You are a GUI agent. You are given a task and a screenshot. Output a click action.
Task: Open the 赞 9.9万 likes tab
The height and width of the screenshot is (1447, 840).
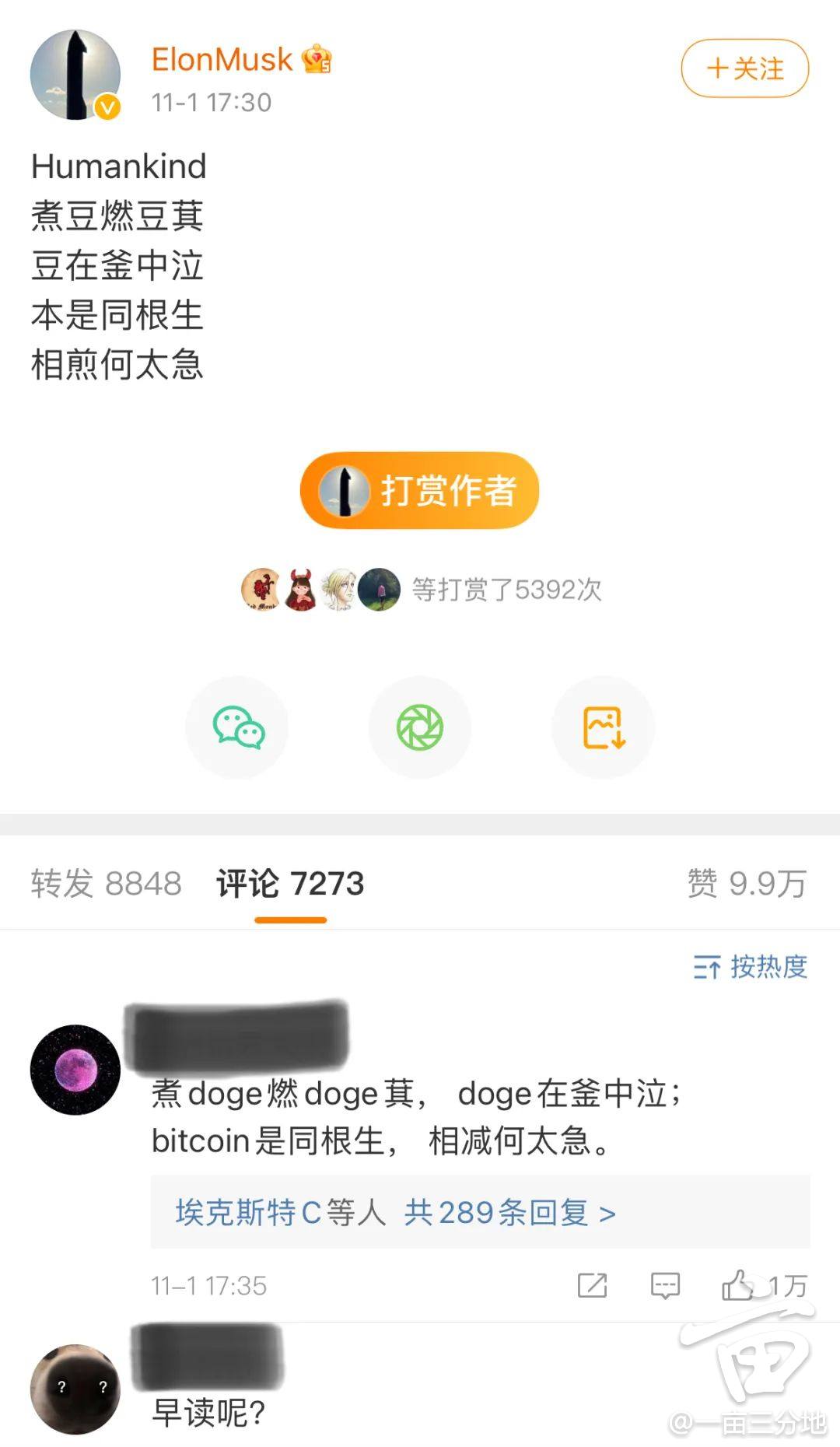746,884
